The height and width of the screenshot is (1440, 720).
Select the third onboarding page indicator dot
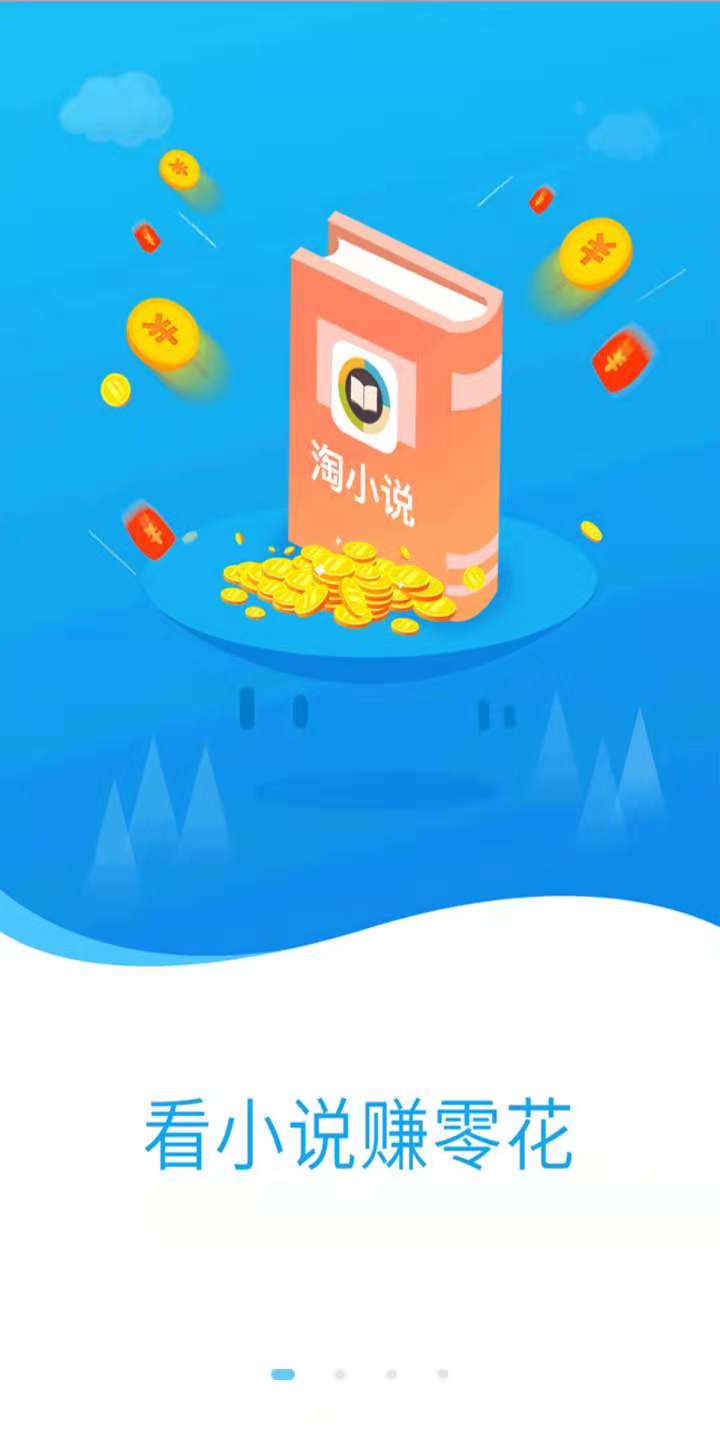(391, 1374)
